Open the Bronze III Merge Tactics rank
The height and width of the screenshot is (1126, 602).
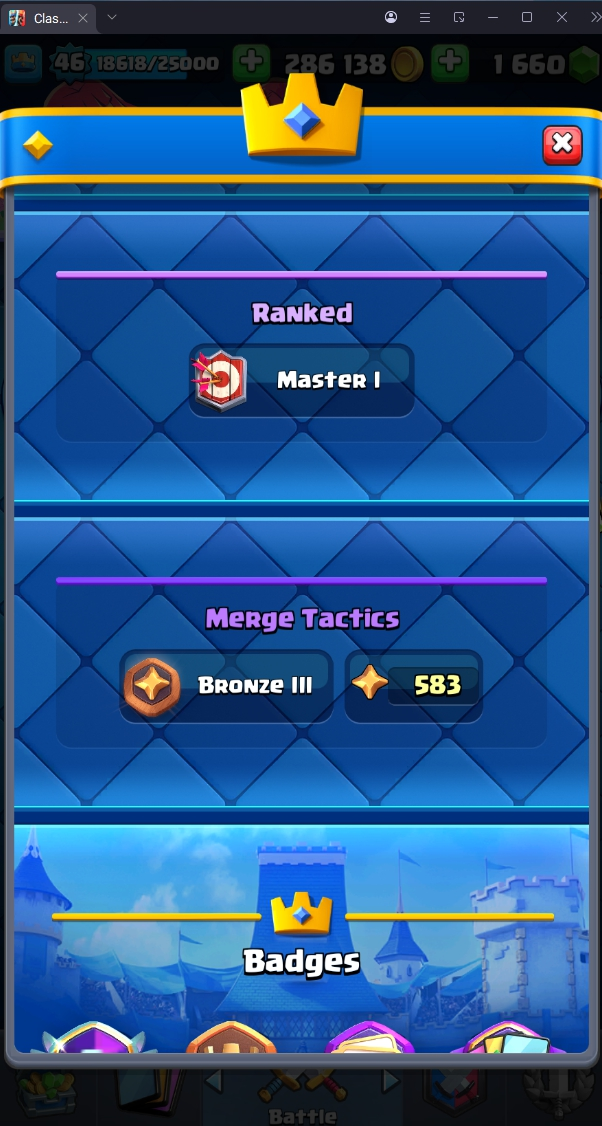(226, 686)
